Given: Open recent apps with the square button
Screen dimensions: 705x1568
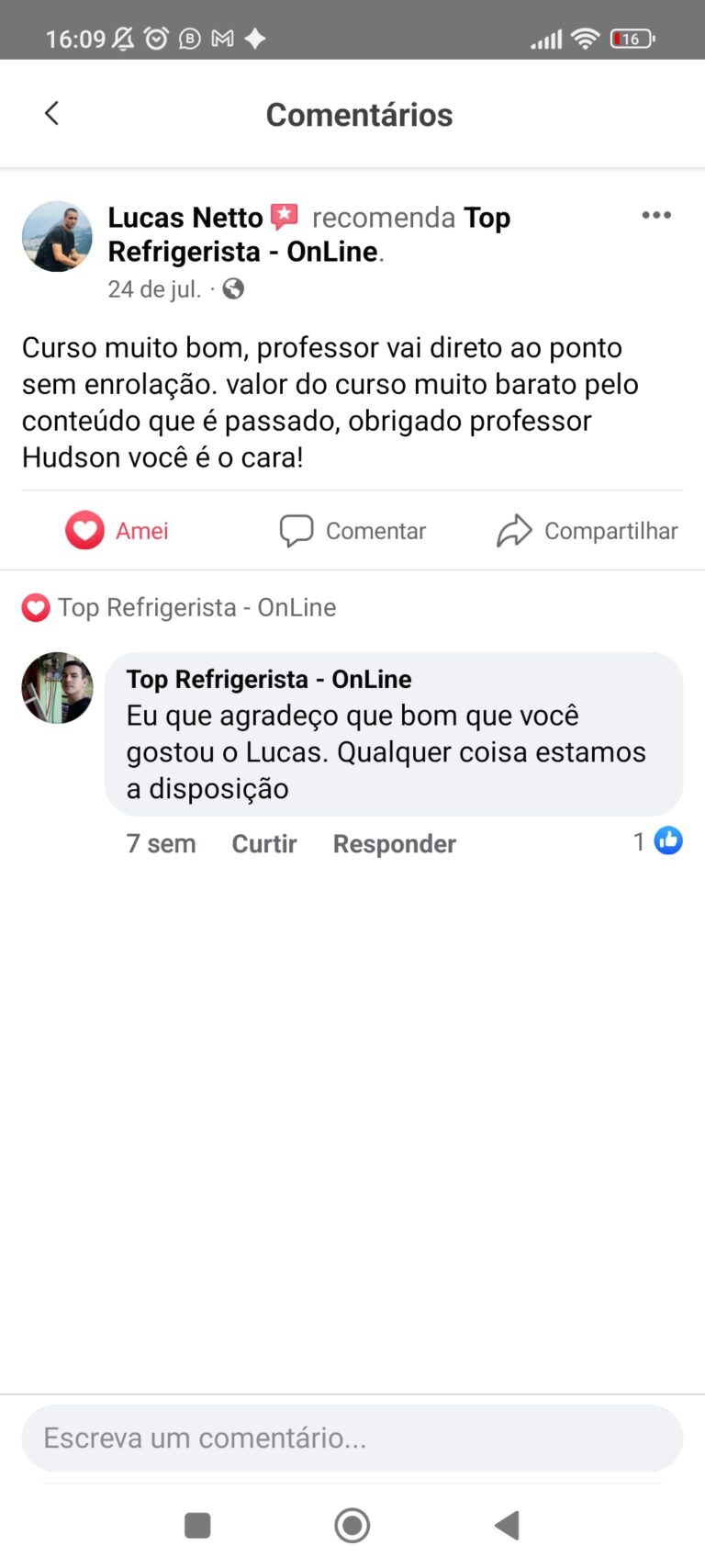Looking at the screenshot, I should coord(197,1526).
